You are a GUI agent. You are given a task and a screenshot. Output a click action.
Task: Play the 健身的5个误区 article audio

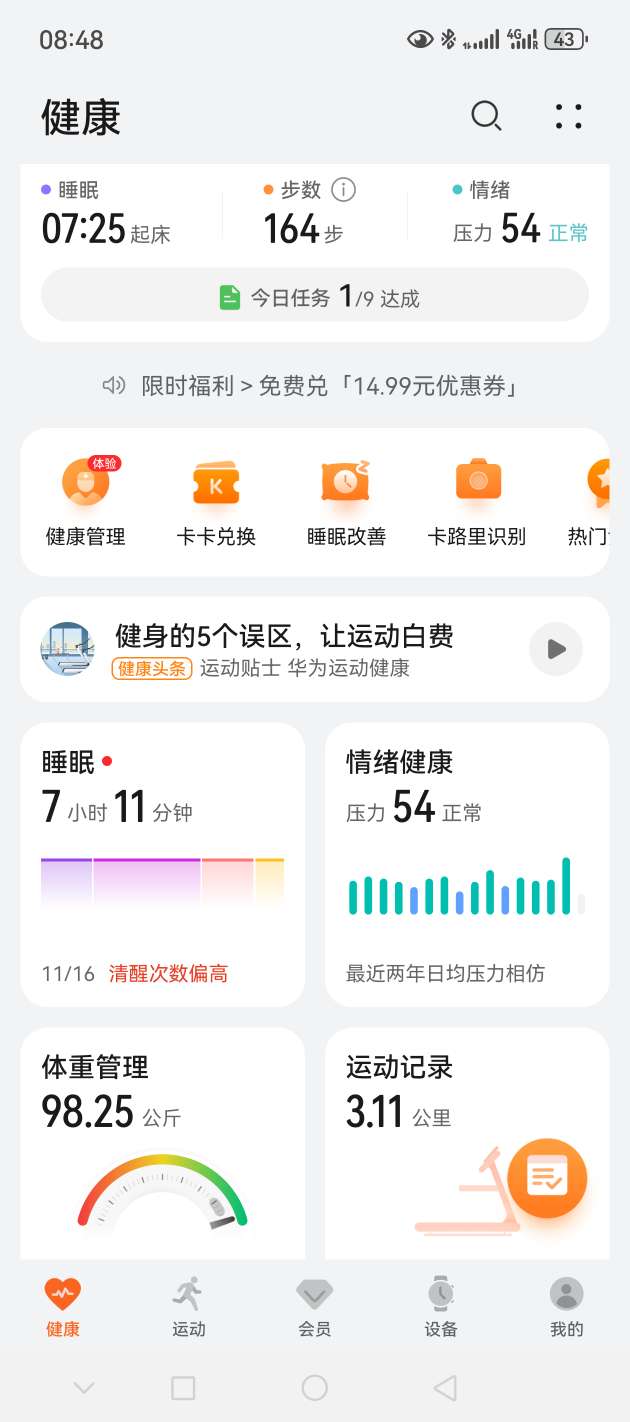[555, 649]
